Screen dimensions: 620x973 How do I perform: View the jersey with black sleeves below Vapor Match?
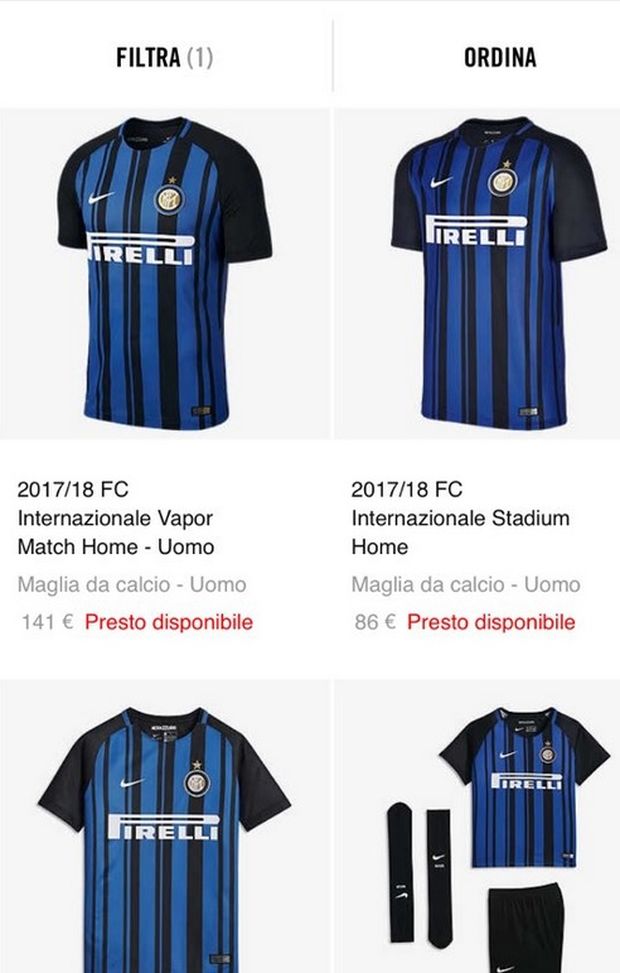tap(165, 830)
